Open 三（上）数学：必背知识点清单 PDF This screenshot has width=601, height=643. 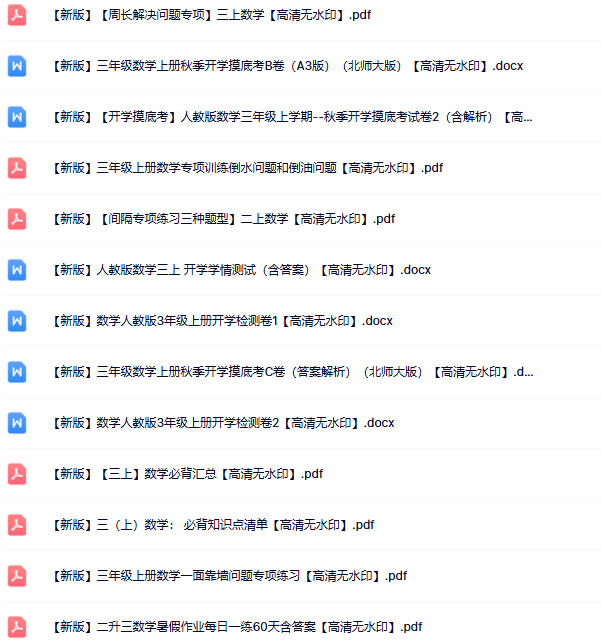(212, 525)
